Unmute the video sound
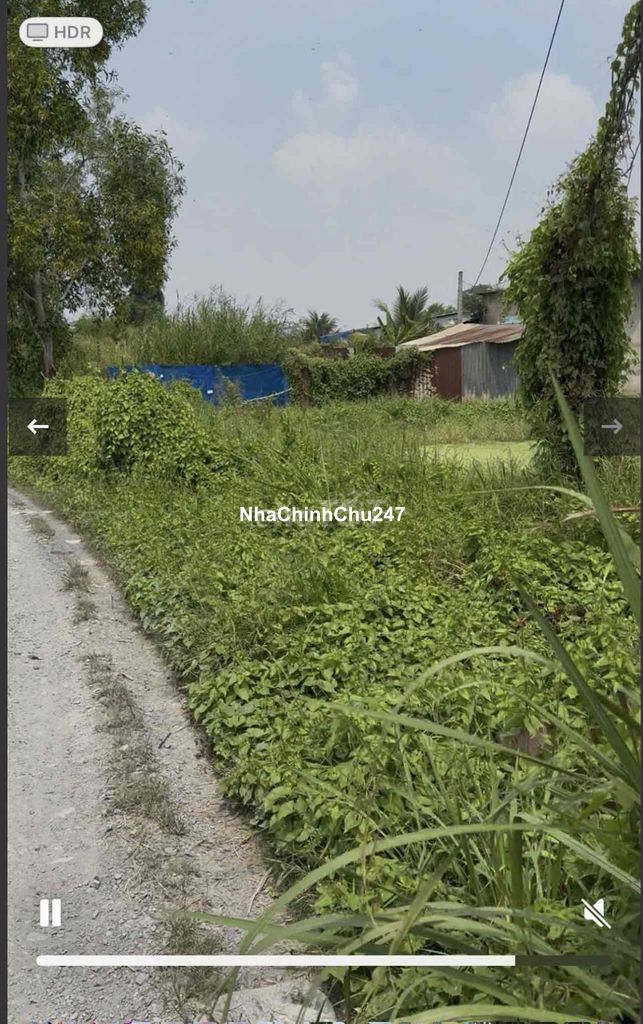Viewport: 643px width, 1024px height. pos(595,912)
